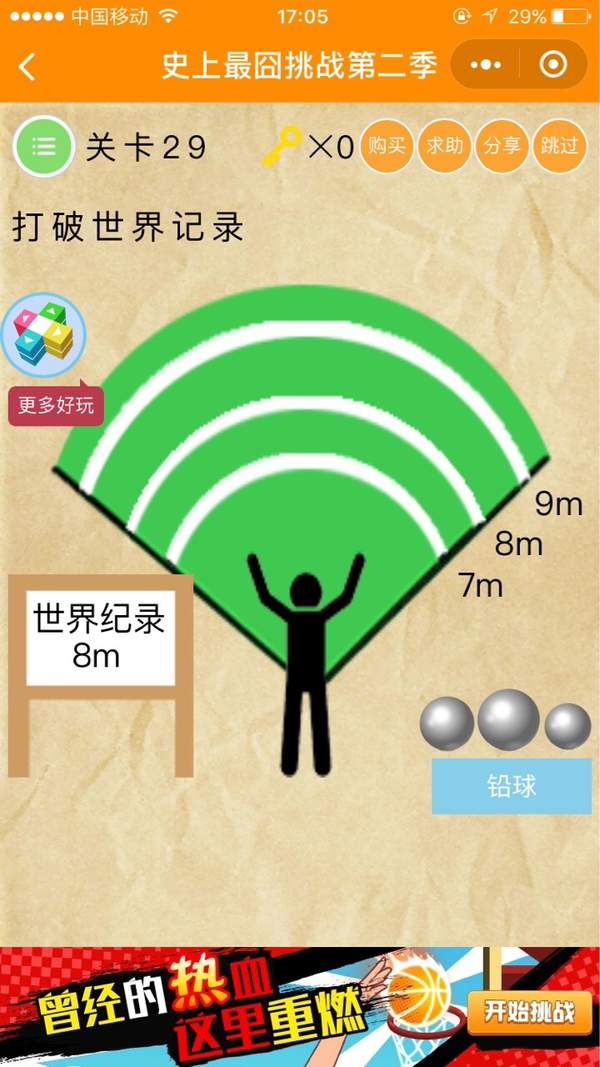Image resolution: width=600 pixels, height=1067 pixels.
Task: Tap the 购买 button to buy keys
Action: (387, 146)
